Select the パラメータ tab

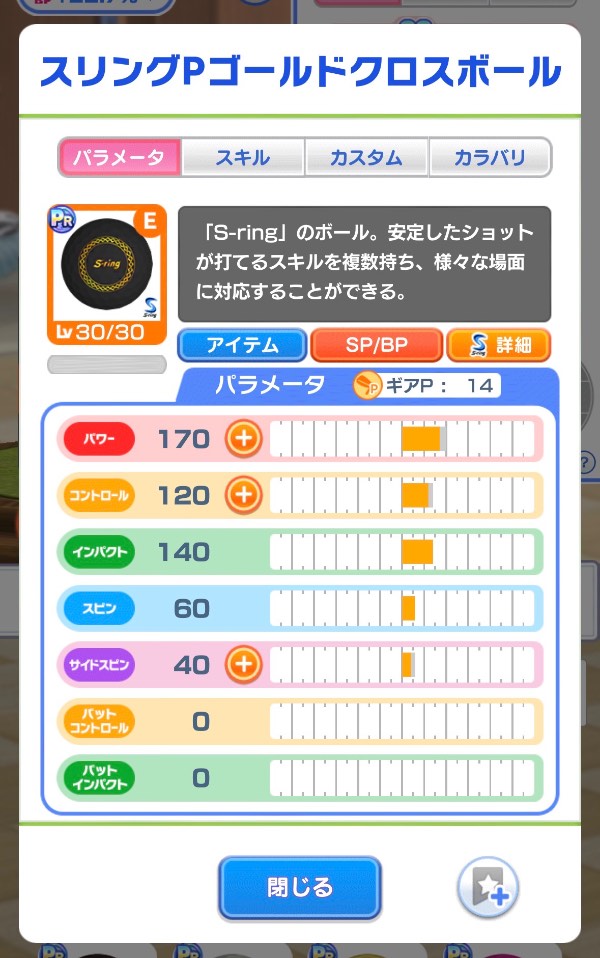(x=120, y=158)
